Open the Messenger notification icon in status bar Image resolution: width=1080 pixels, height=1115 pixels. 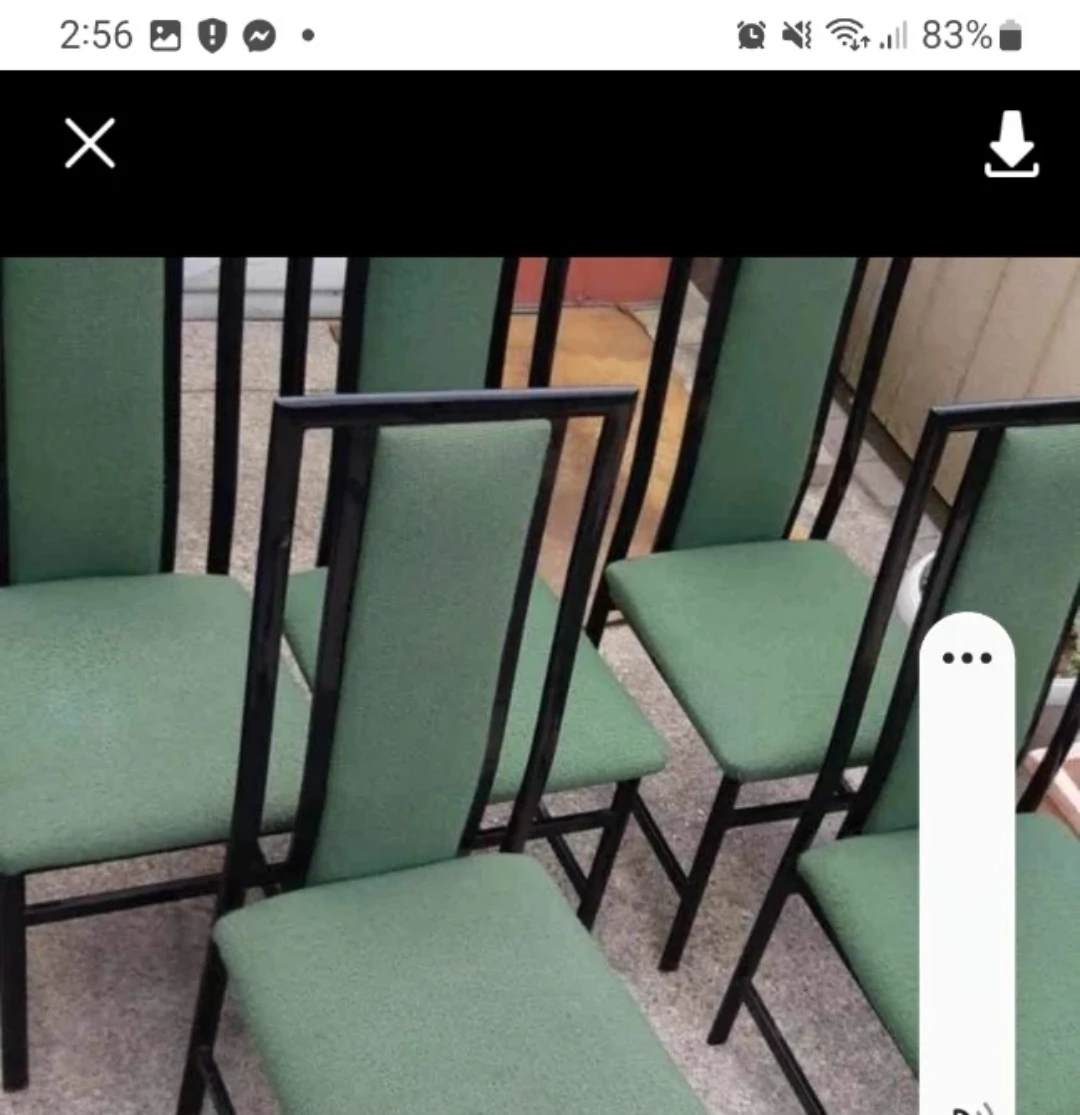point(259,36)
